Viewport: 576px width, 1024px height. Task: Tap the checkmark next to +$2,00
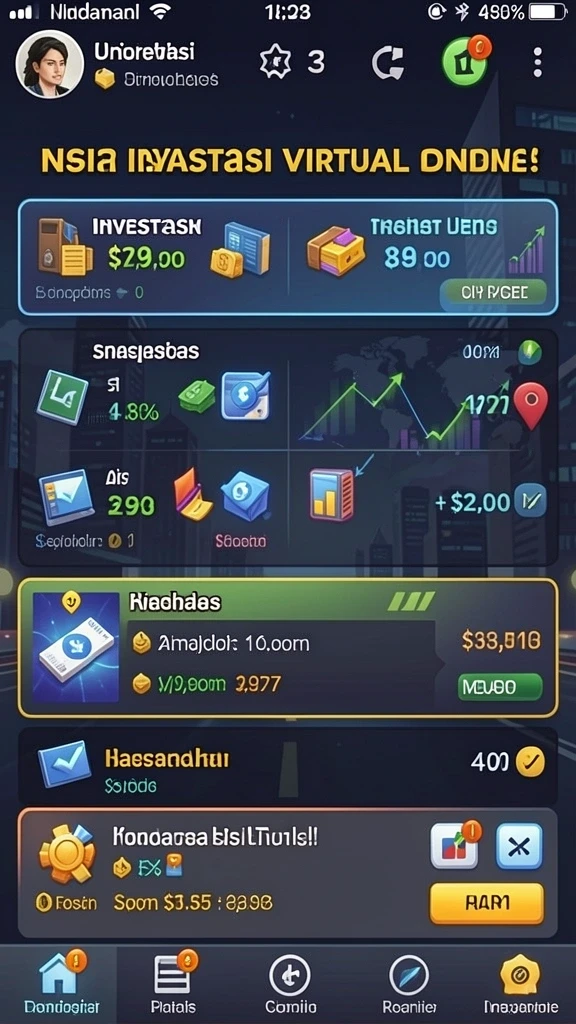[x=530, y=502]
